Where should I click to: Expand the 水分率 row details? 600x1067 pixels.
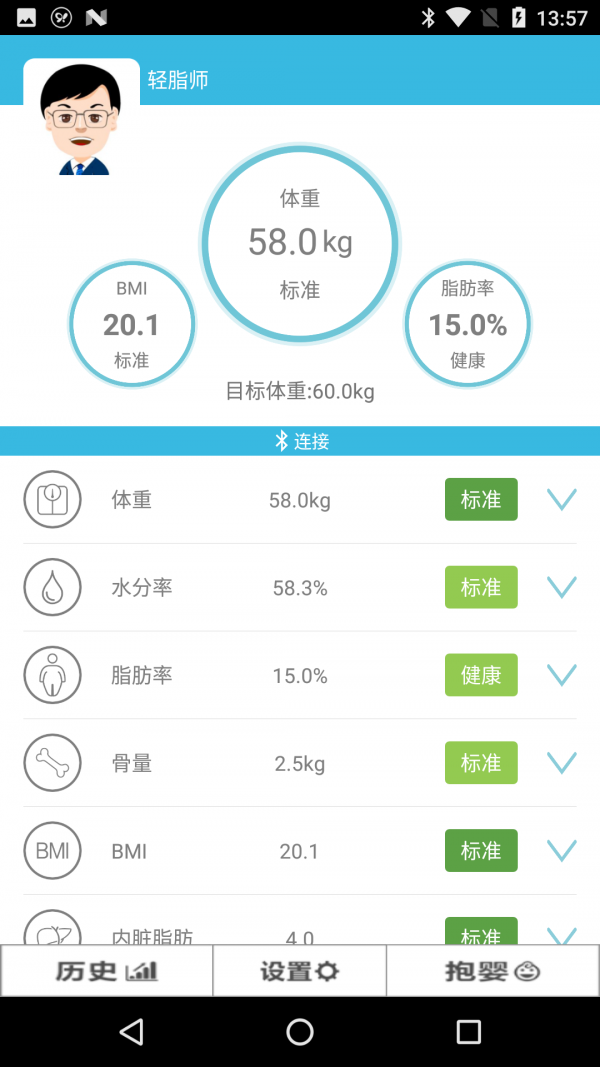tap(562, 587)
